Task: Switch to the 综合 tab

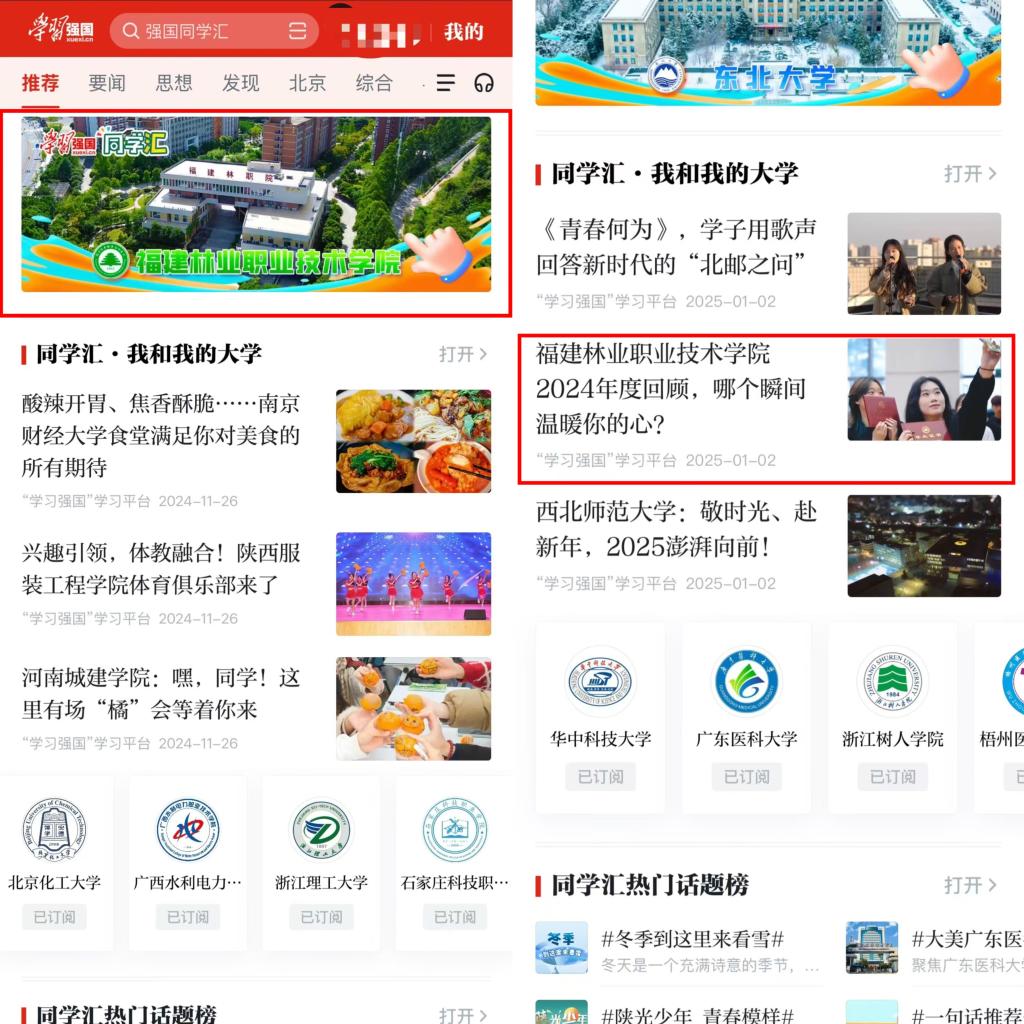Action: pyautogui.click(x=374, y=83)
